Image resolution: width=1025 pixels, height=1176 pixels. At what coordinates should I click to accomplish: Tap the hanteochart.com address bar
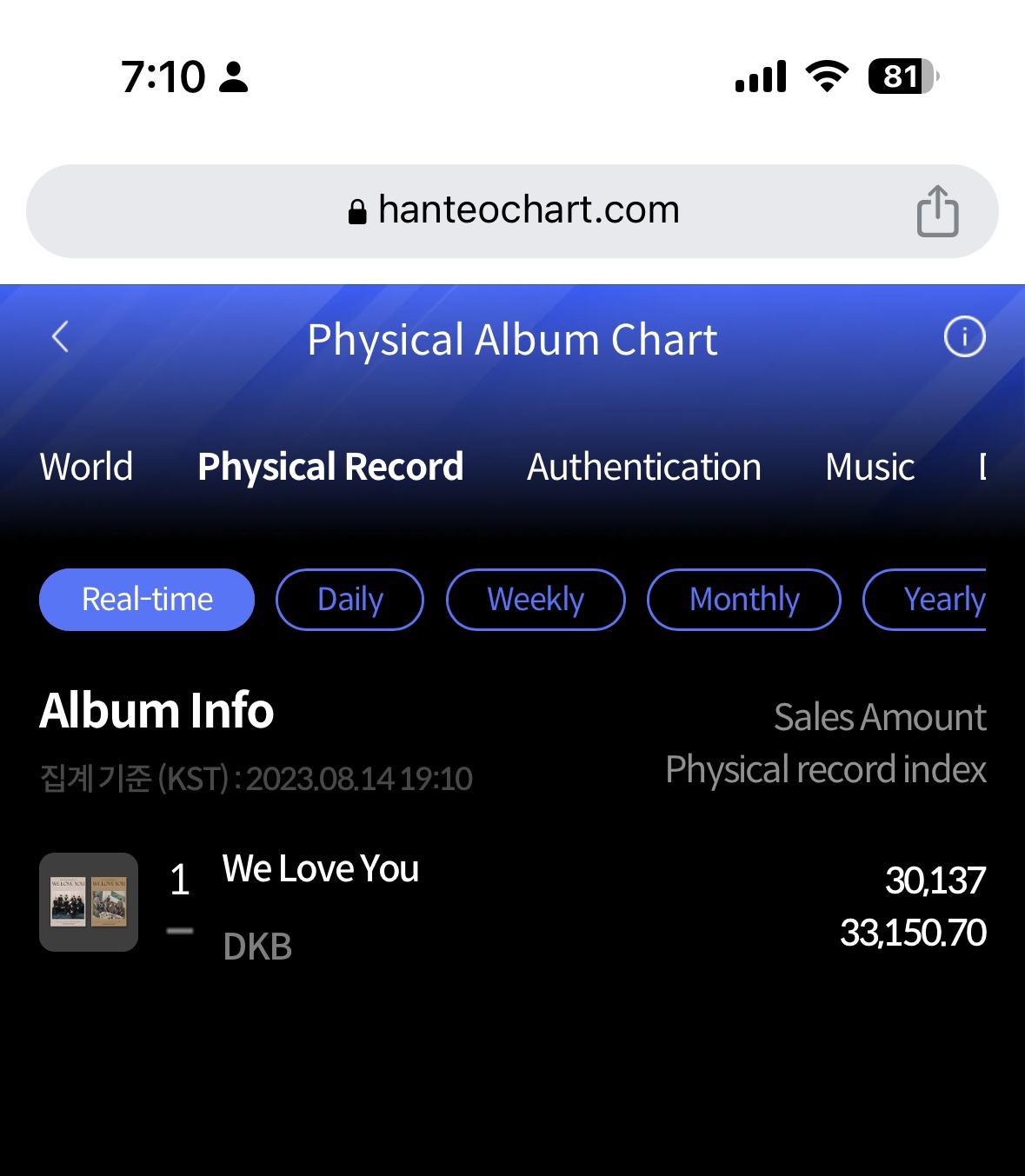[513, 210]
